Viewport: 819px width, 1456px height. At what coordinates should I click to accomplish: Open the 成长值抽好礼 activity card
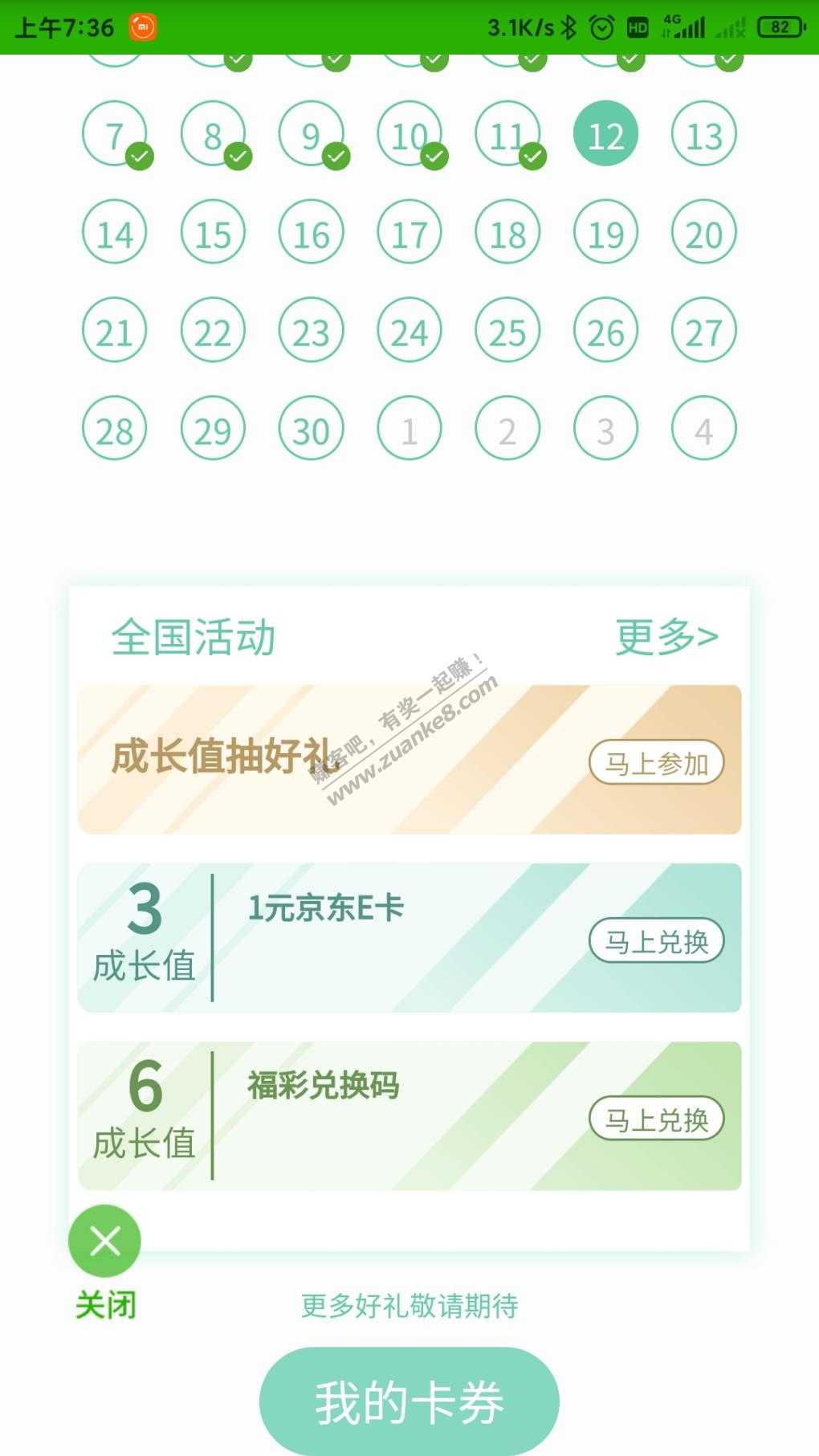coord(321,759)
